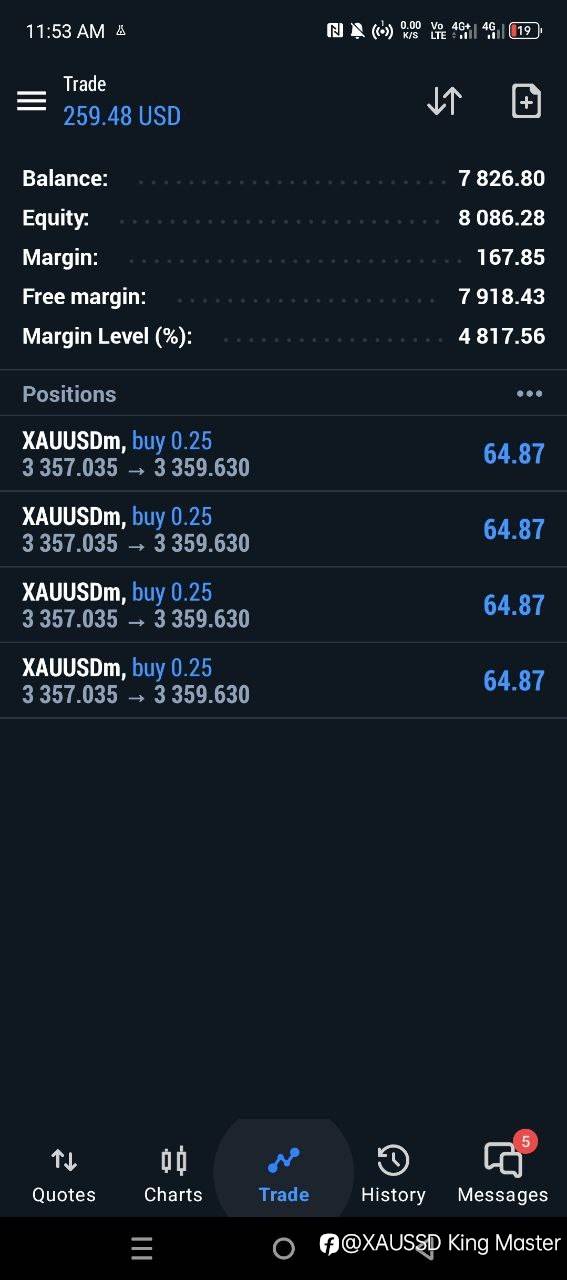Tap the sort arrows icon
This screenshot has height=1280, width=567.
444,101
